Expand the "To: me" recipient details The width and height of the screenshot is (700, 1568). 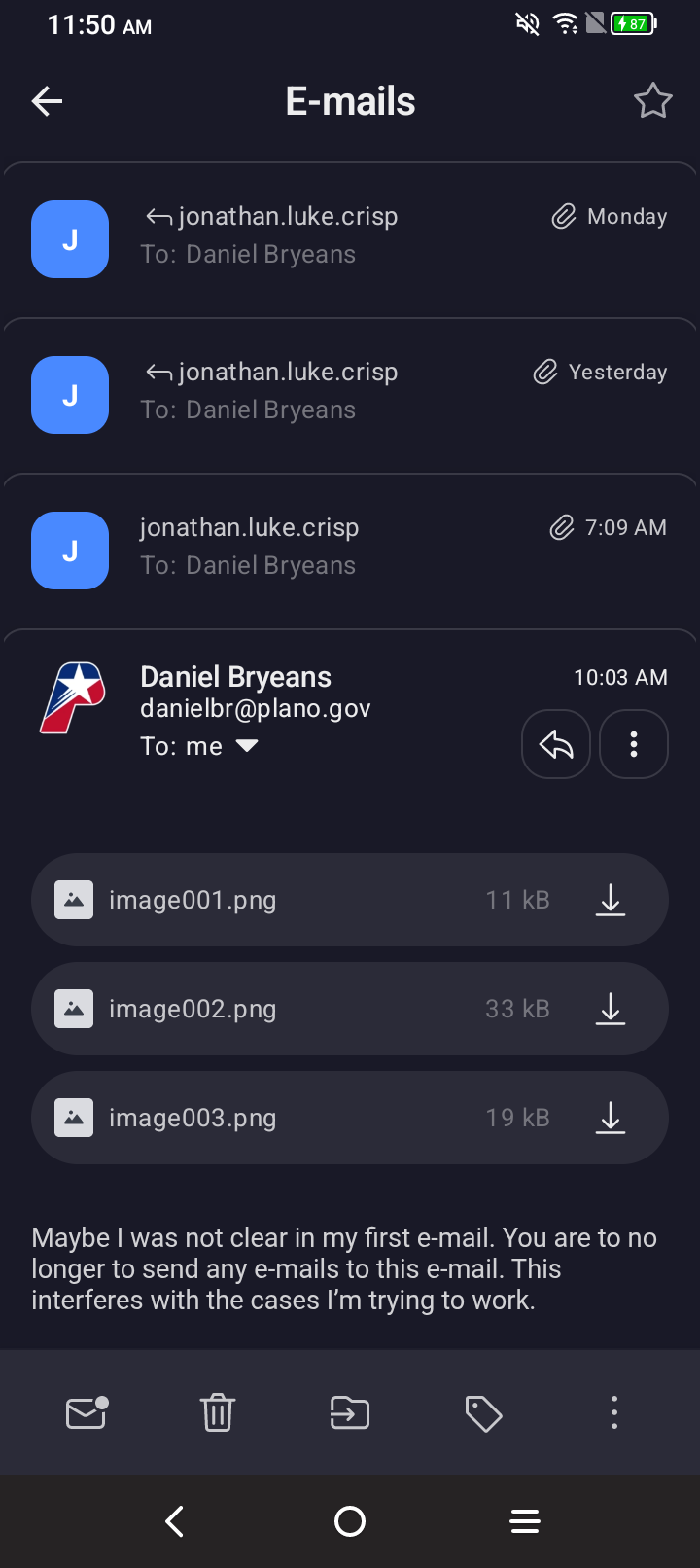(x=247, y=746)
